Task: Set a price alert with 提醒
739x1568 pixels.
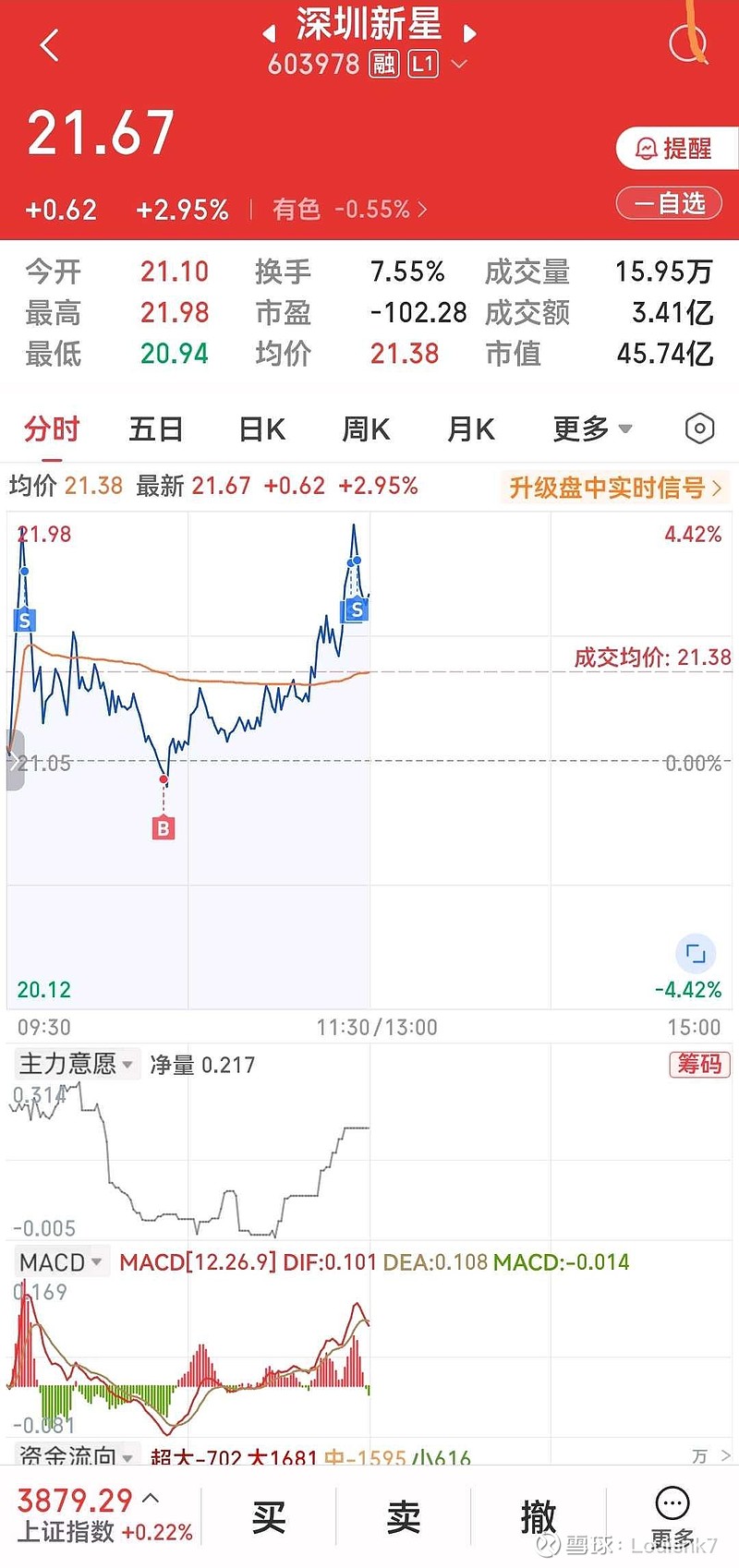Action: tap(675, 149)
